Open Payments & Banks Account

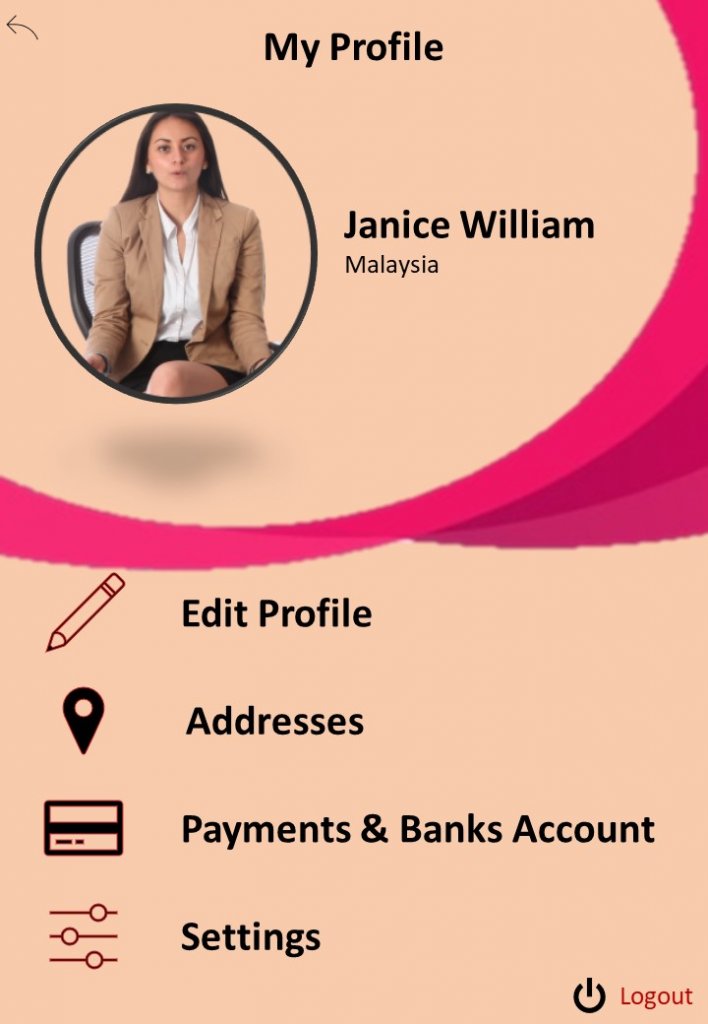(417, 829)
